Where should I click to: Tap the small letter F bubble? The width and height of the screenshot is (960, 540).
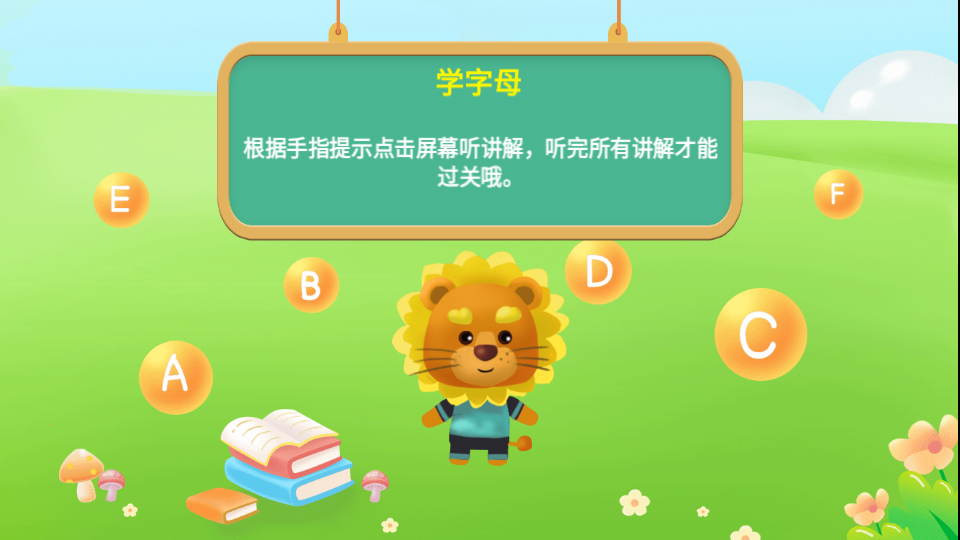[838, 193]
